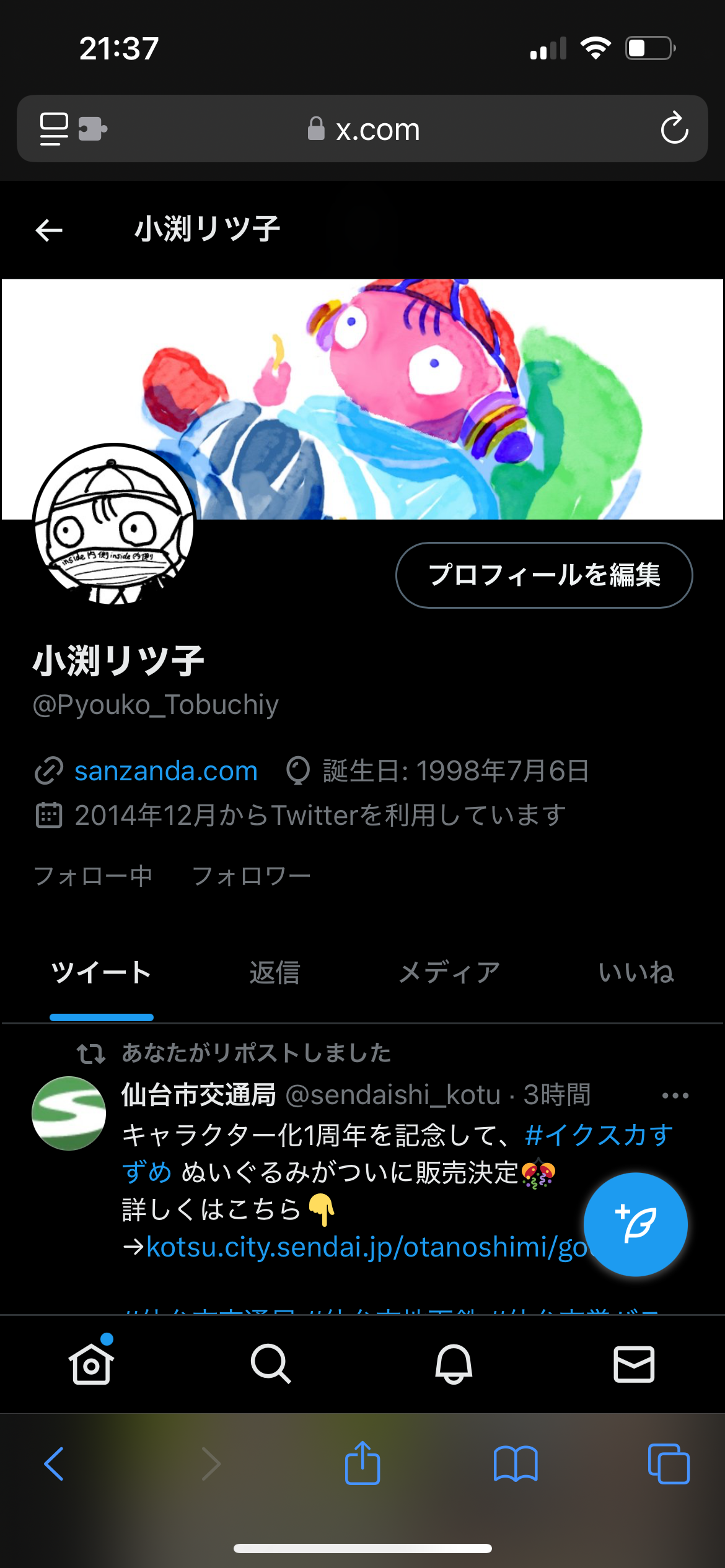Image resolution: width=725 pixels, height=1568 pixels.
Task: View the フォロー中 list
Action: click(x=93, y=876)
